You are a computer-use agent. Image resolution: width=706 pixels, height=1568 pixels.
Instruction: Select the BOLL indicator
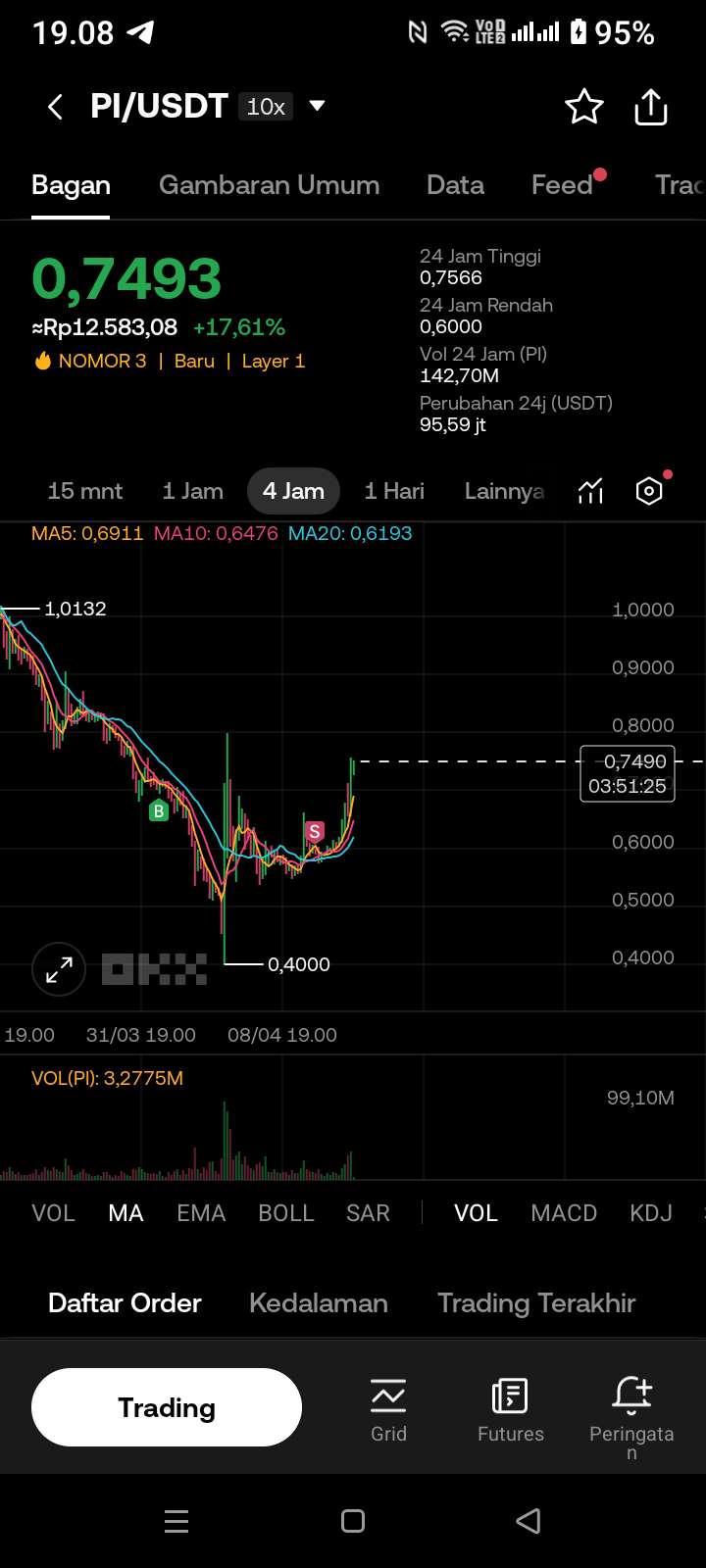point(286,1213)
